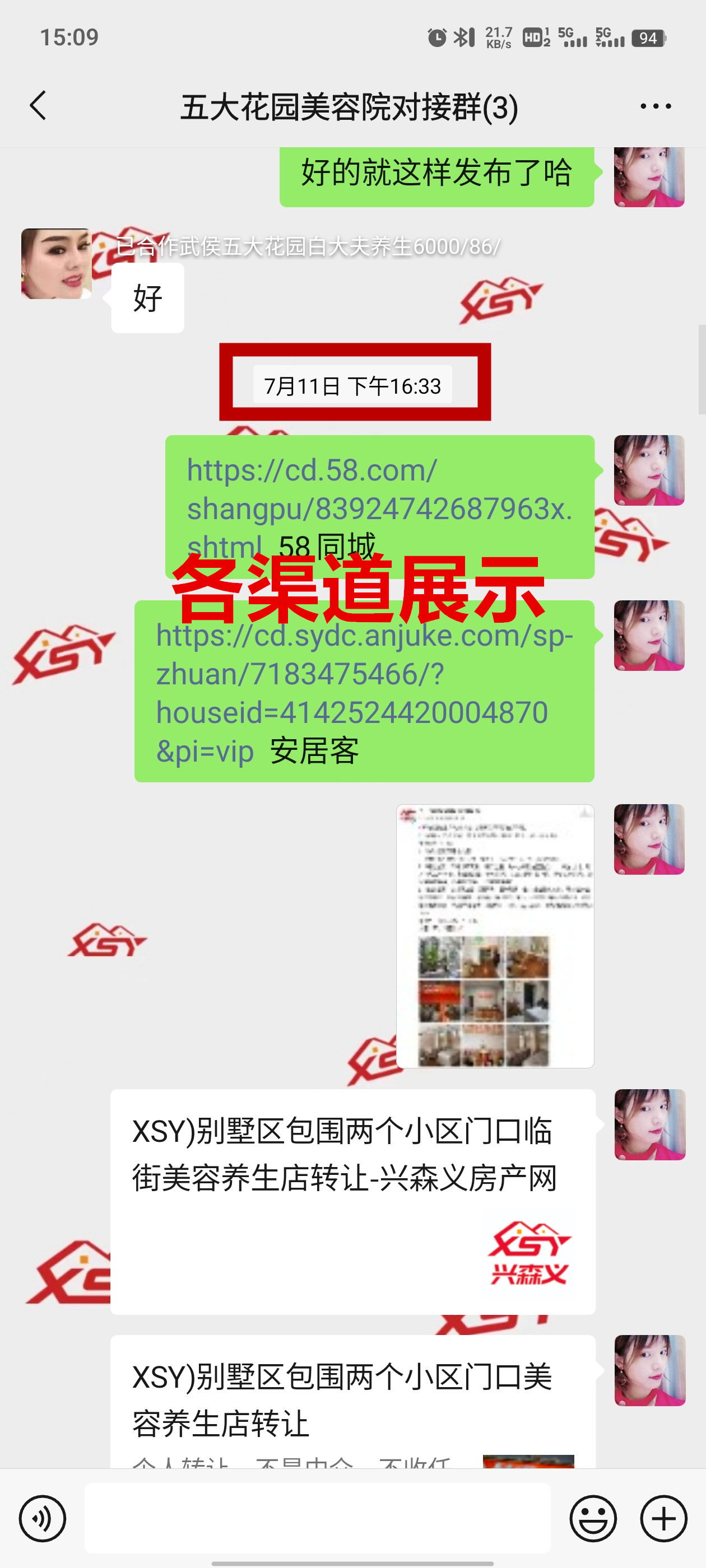Open the emoji sticker panel

tap(593, 1518)
